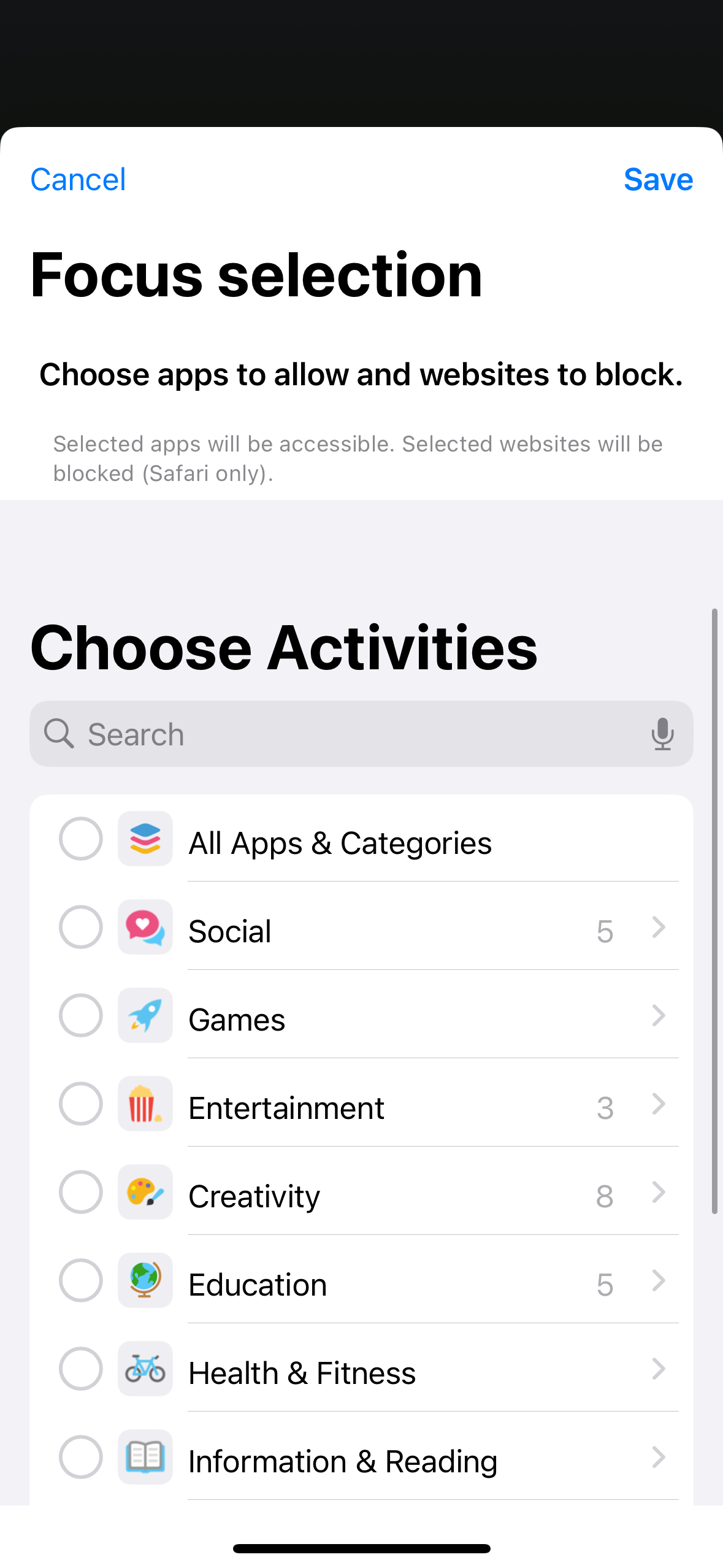The height and width of the screenshot is (1568, 723).
Task: Click the magnifying glass search icon
Action: 59,733
